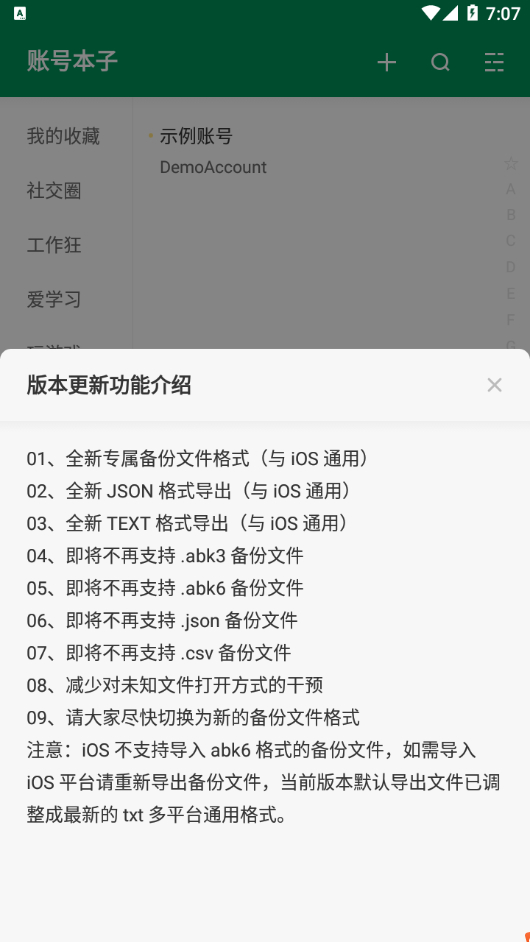Open the 工作狂 category
Viewport: 530px width, 942px height.
tap(53, 245)
